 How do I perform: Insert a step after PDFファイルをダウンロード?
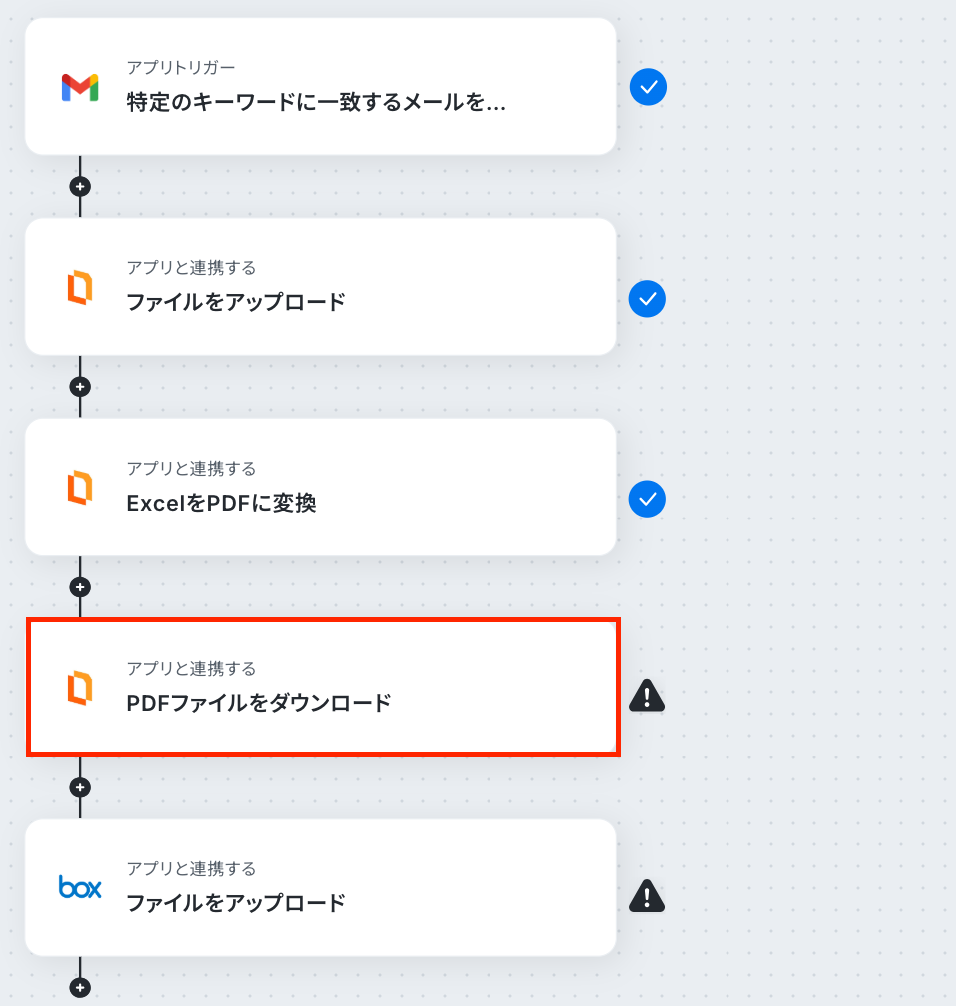pos(80,787)
